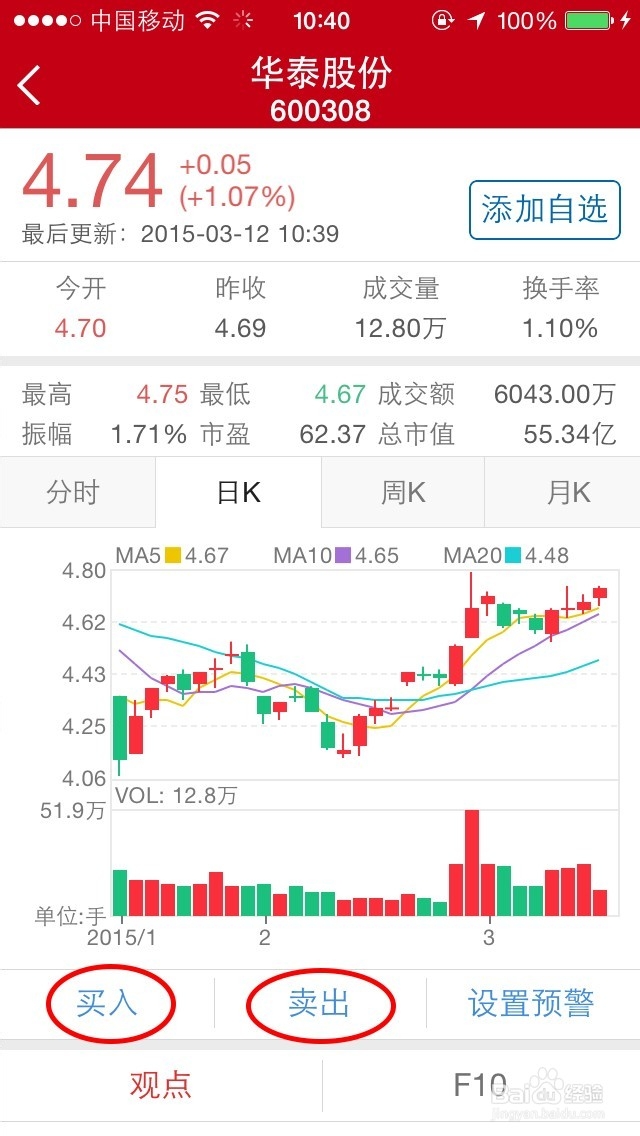
Task: Go back using the top-left arrow
Action: pyautogui.click(x=29, y=85)
